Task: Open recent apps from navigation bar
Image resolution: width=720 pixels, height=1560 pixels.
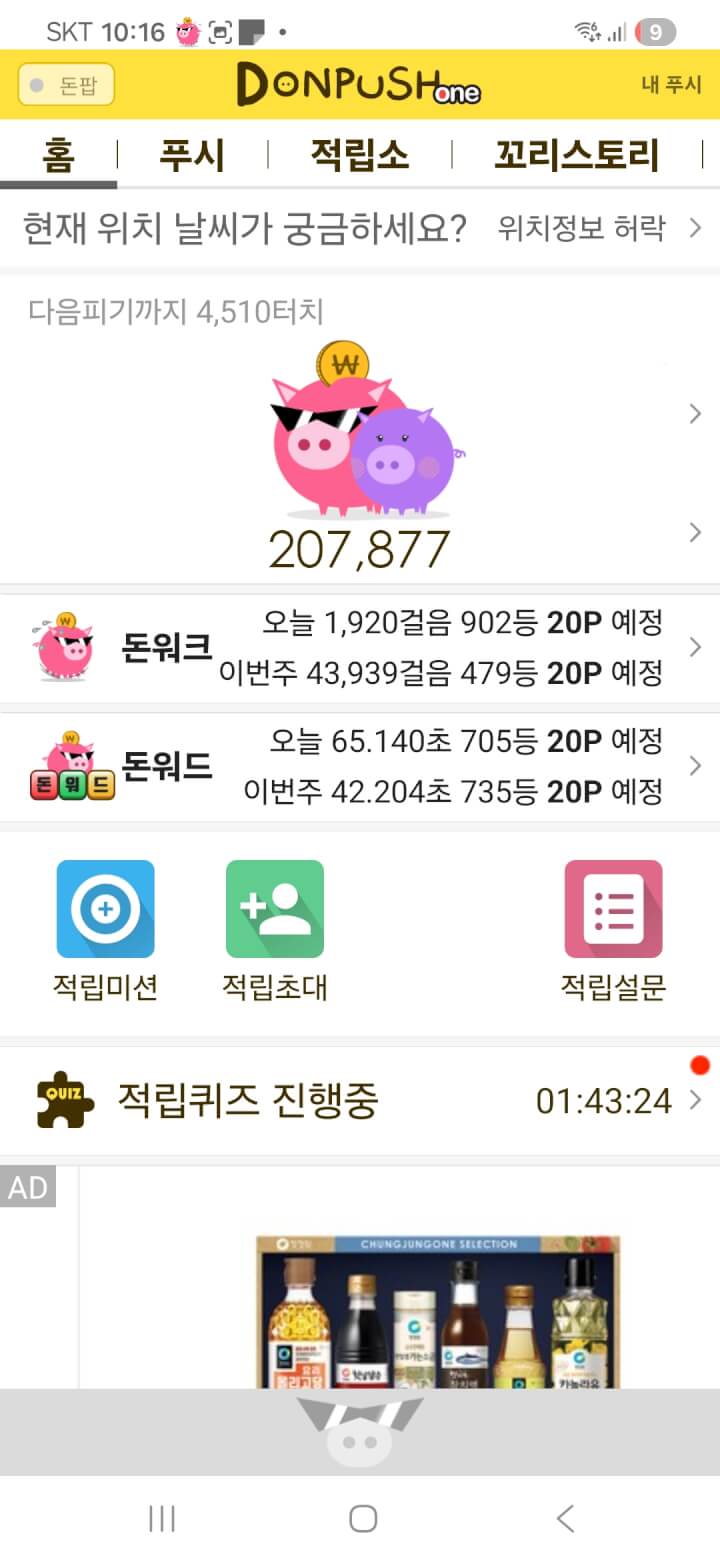Action: 161,1519
